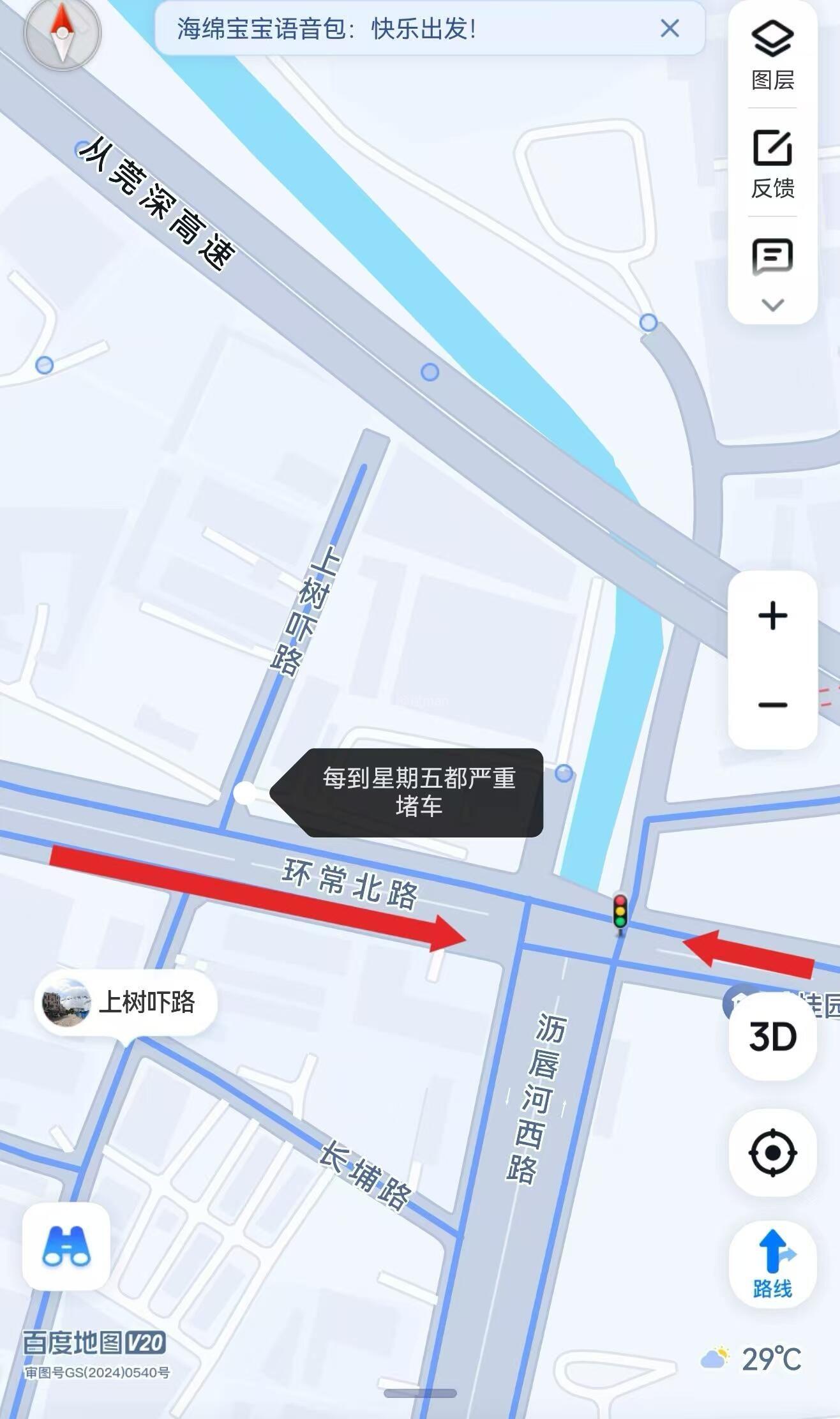840x1419 pixels.
Task: Open the 图层 layers panel
Action: pyautogui.click(x=772, y=54)
